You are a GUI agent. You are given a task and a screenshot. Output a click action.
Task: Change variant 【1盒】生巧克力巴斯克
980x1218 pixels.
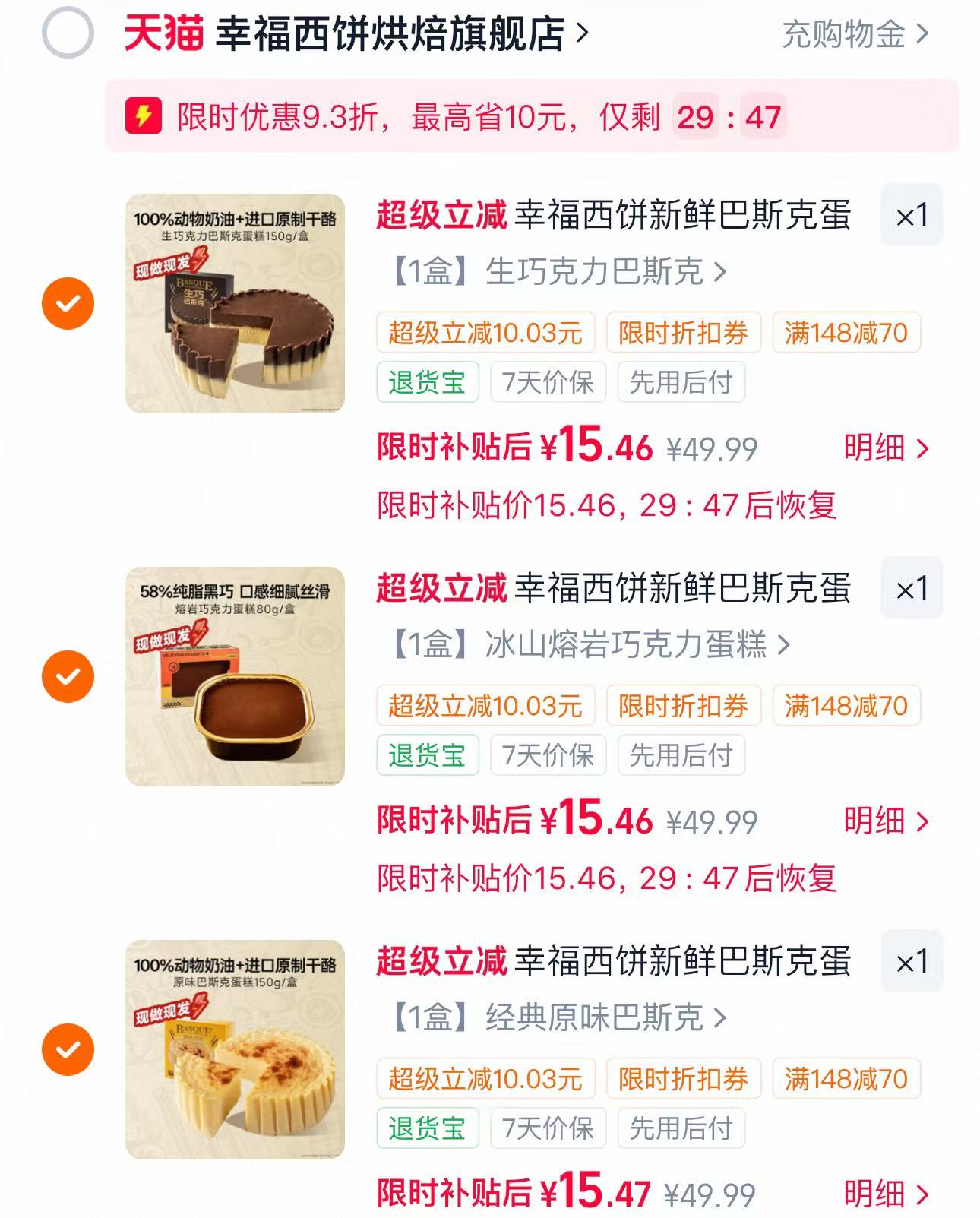pyautogui.click(x=557, y=271)
